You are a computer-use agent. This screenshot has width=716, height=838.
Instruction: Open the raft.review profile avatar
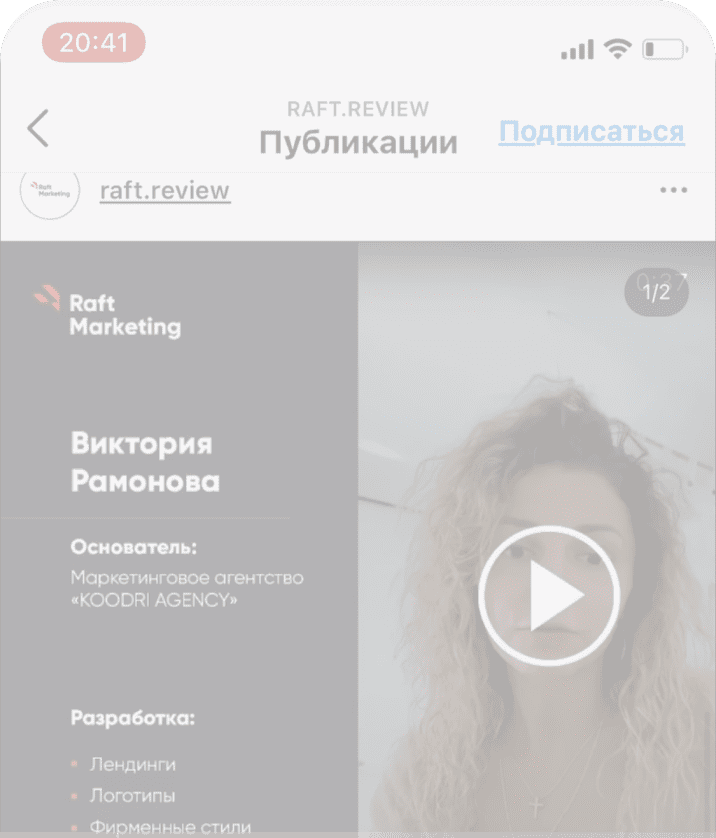50,192
